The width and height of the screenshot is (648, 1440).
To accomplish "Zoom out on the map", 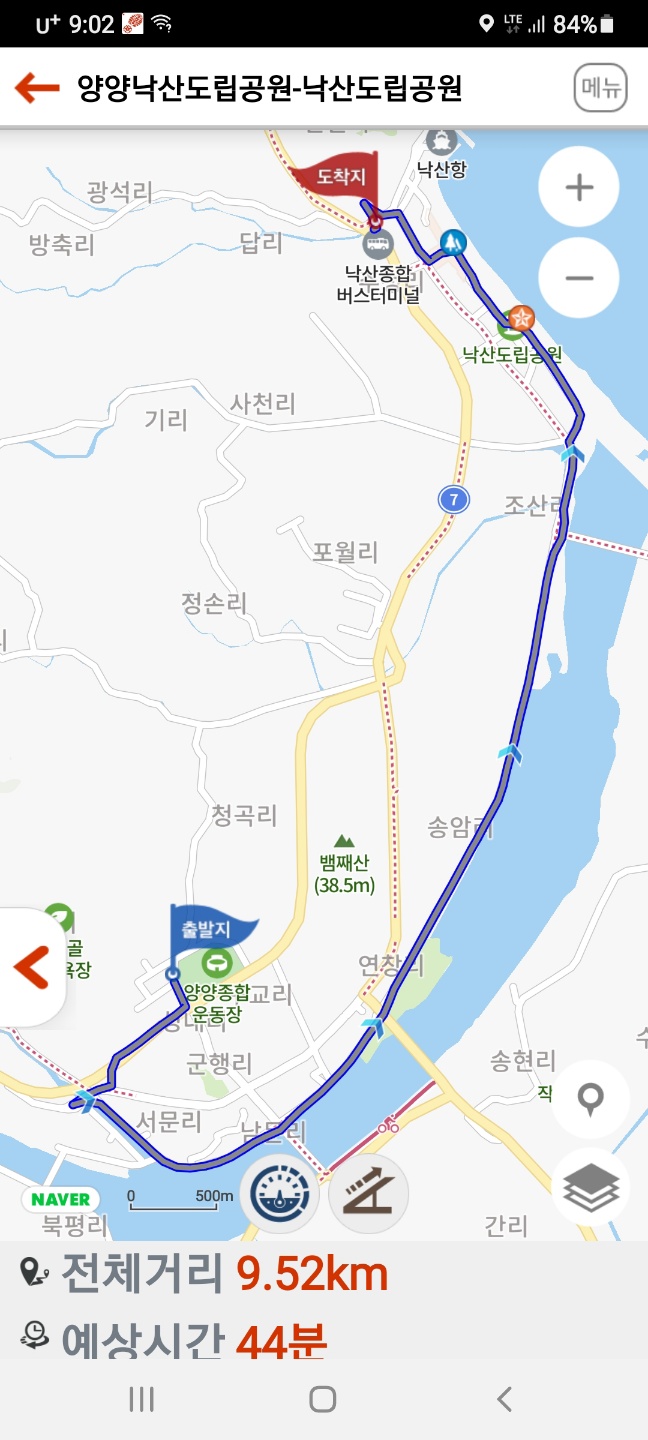I will 579,277.
